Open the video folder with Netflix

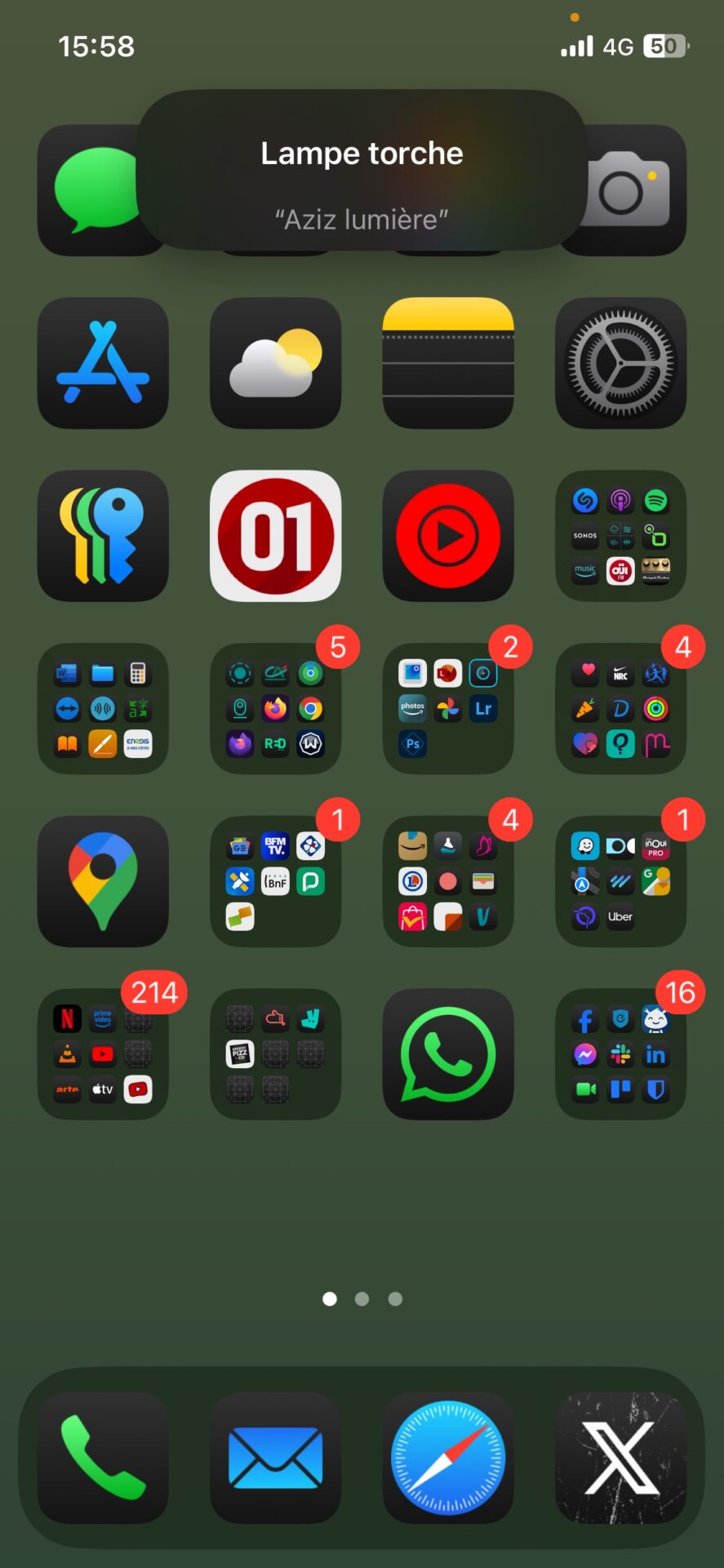[x=103, y=1054]
